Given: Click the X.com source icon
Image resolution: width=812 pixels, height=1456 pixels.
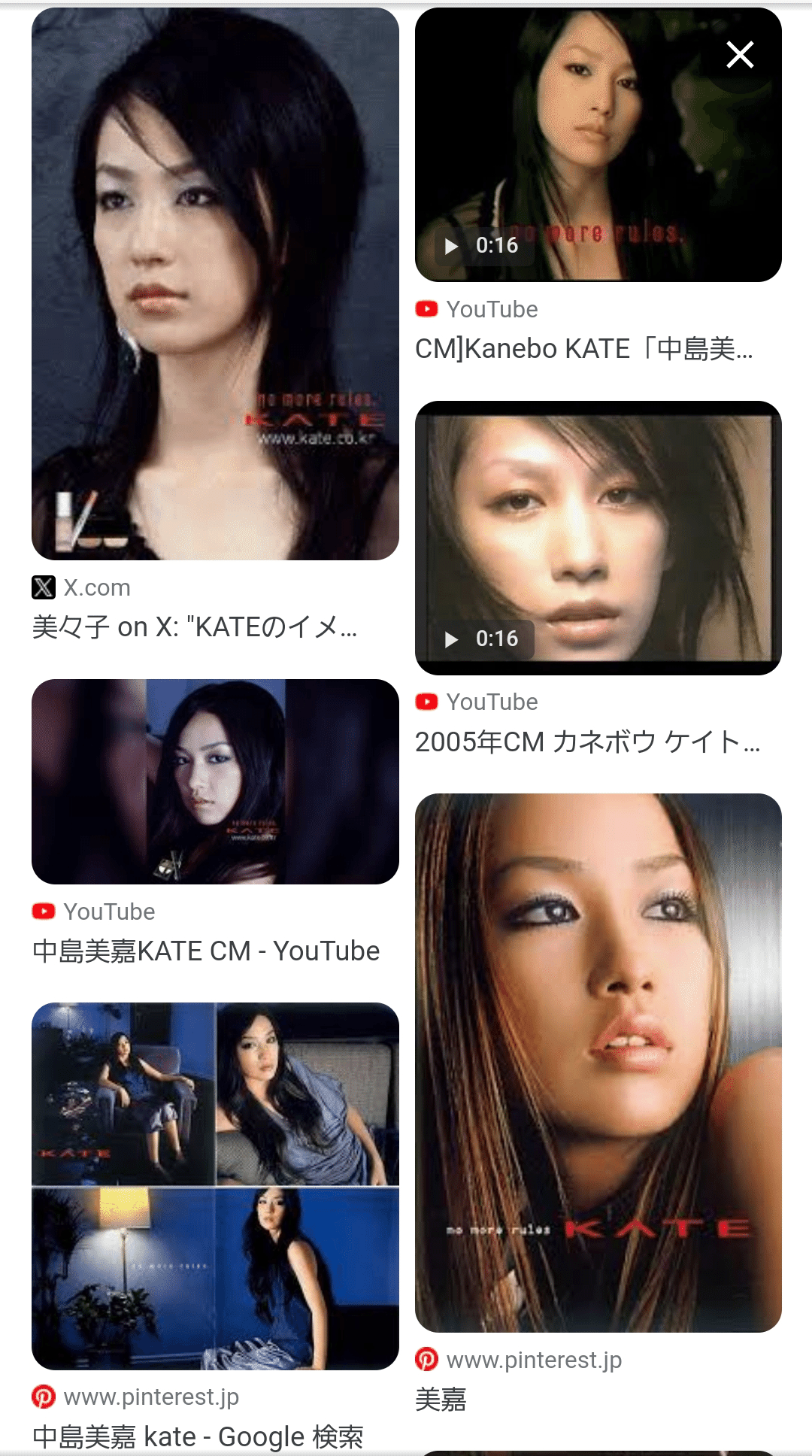Looking at the screenshot, I should click(x=45, y=587).
